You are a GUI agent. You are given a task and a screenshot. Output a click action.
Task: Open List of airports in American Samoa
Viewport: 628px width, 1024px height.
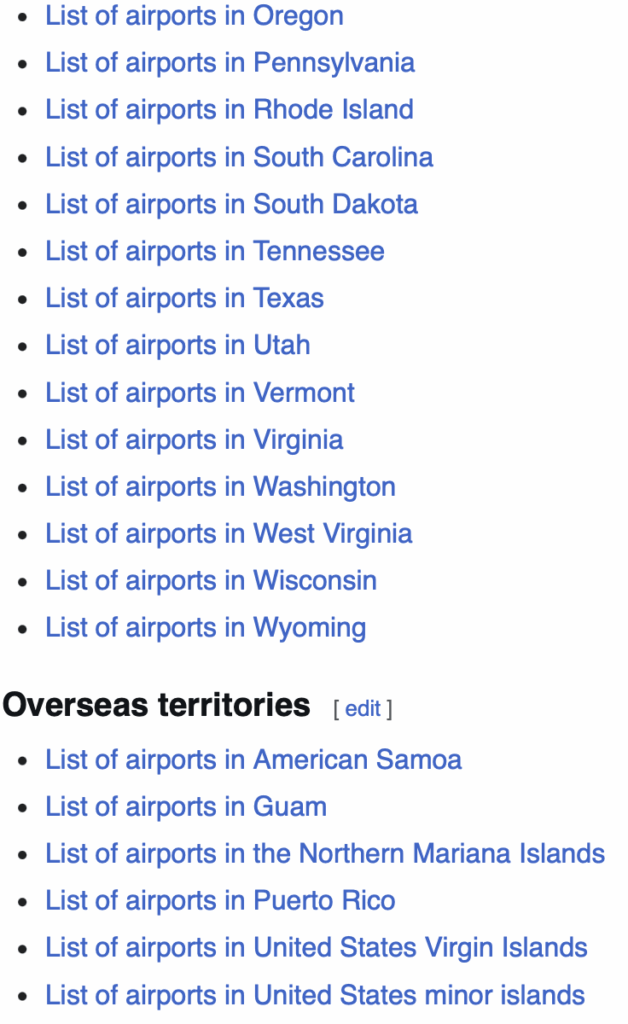click(253, 760)
